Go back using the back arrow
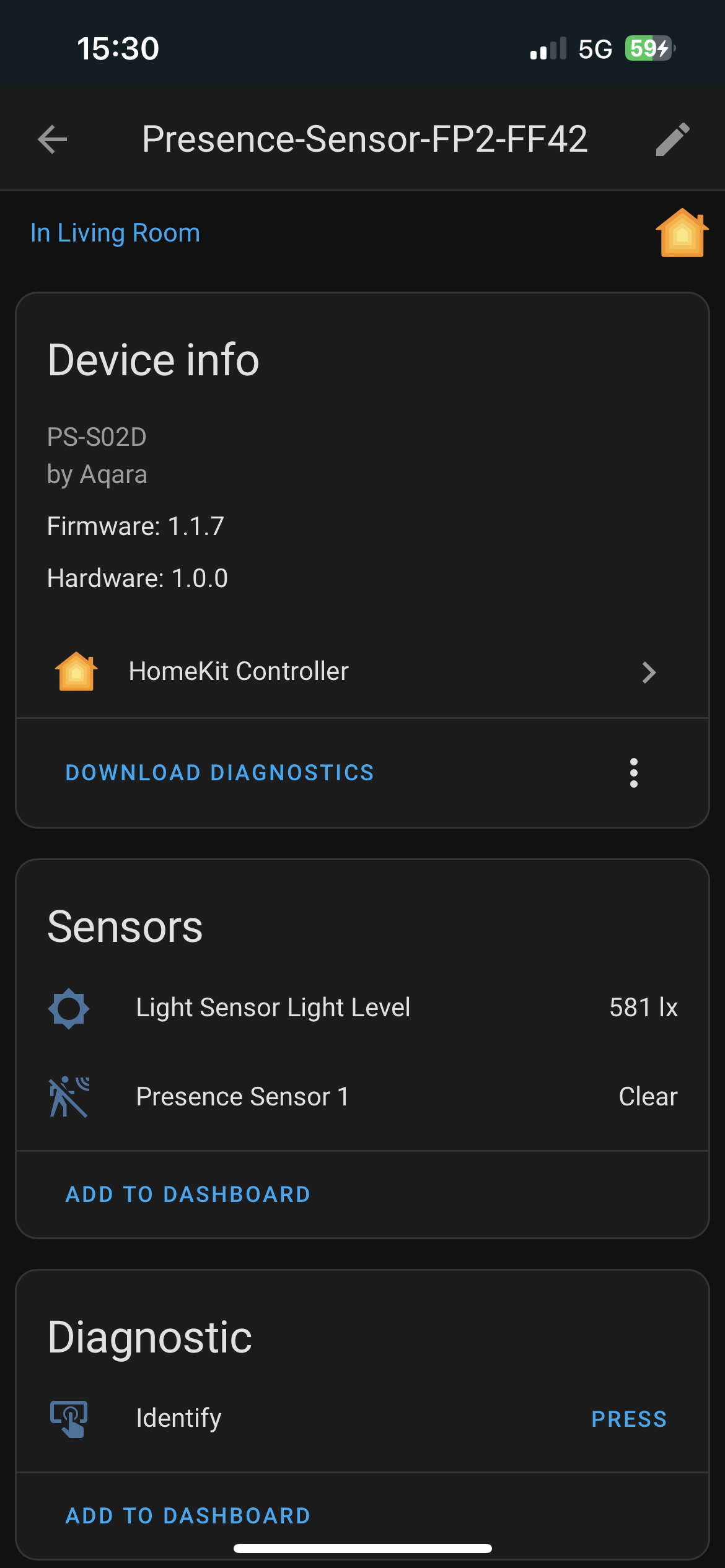 click(x=52, y=139)
